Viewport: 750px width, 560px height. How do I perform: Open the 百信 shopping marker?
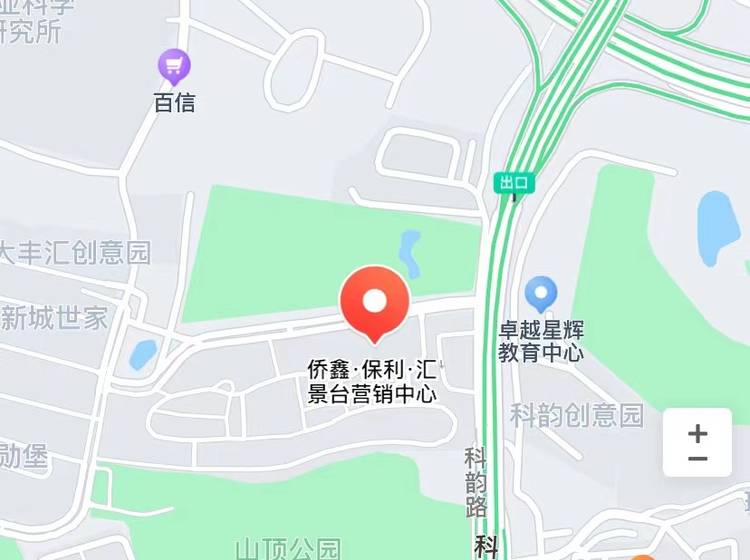click(174, 67)
